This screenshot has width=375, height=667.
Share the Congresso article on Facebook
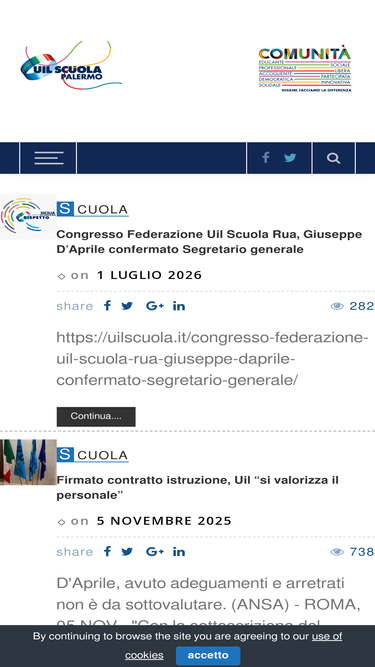(108, 306)
